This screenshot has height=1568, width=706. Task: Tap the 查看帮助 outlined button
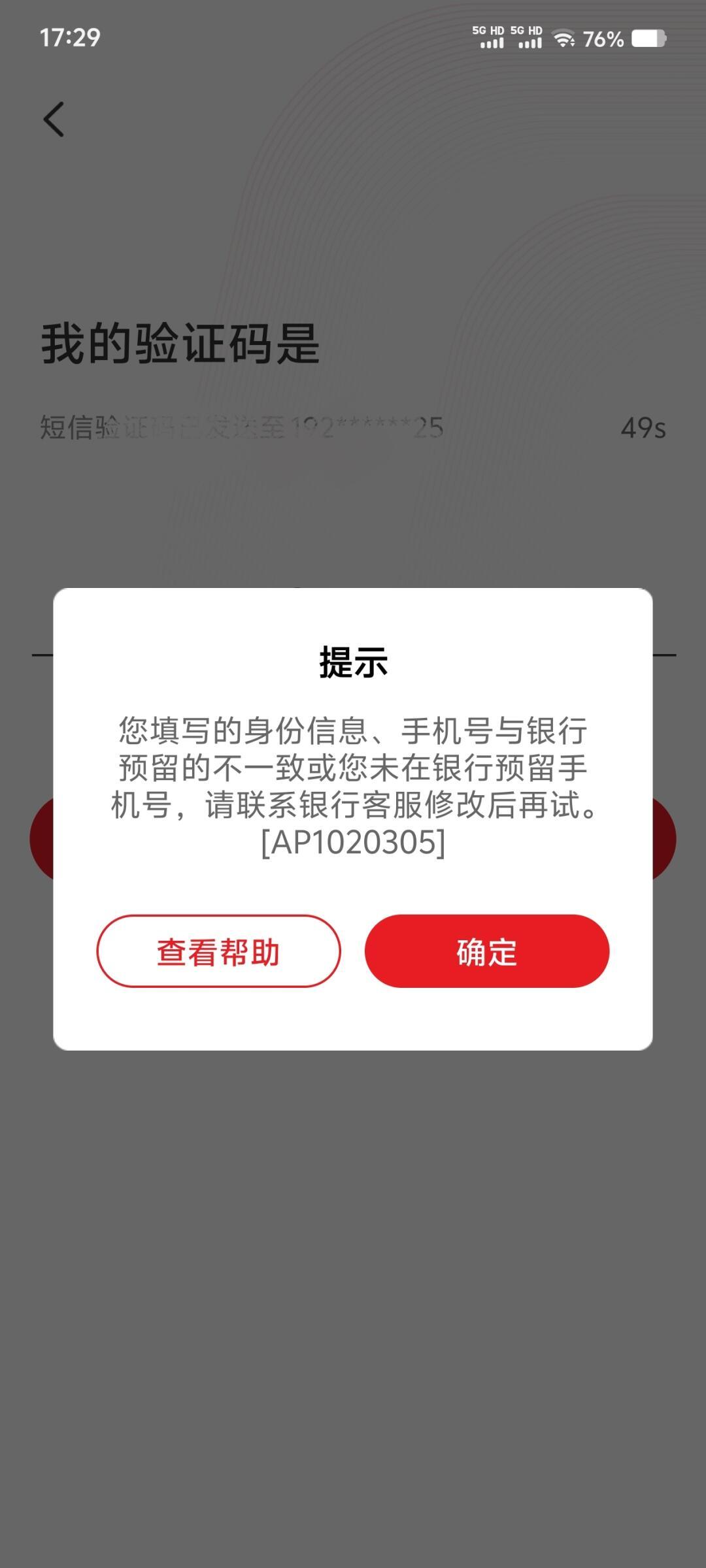click(x=218, y=951)
